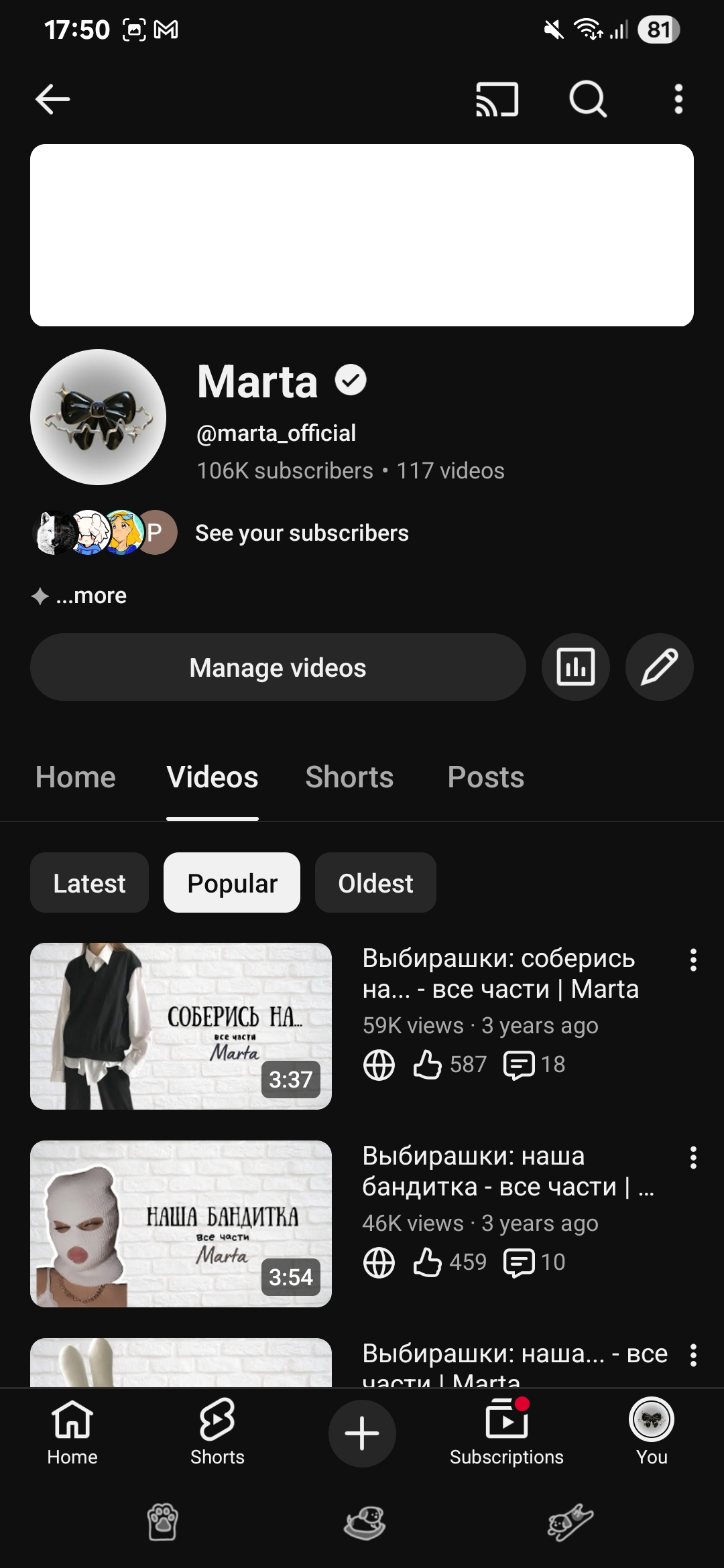The height and width of the screenshot is (1568, 724).
Task: Go back using the top arrow
Action: (x=53, y=100)
